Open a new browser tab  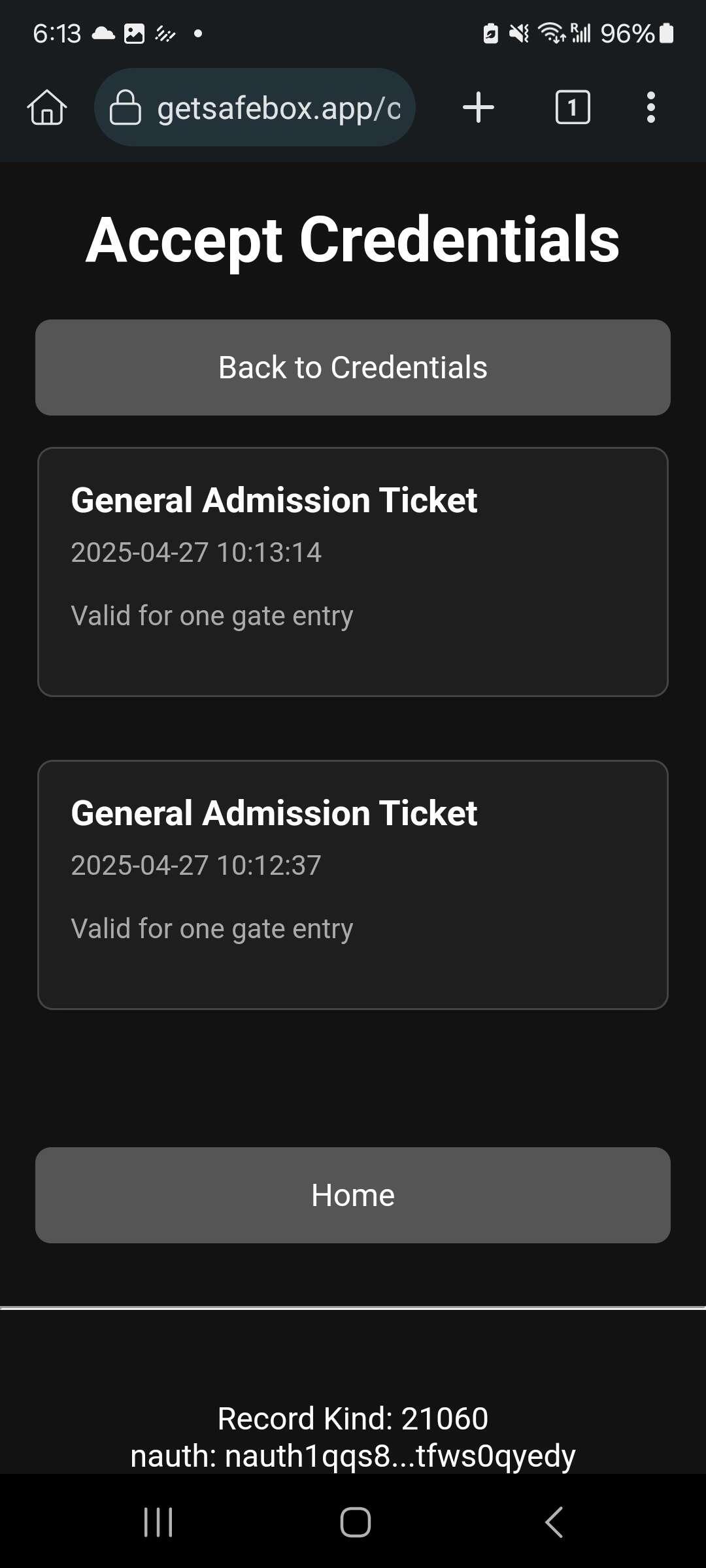click(x=479, y=107)
